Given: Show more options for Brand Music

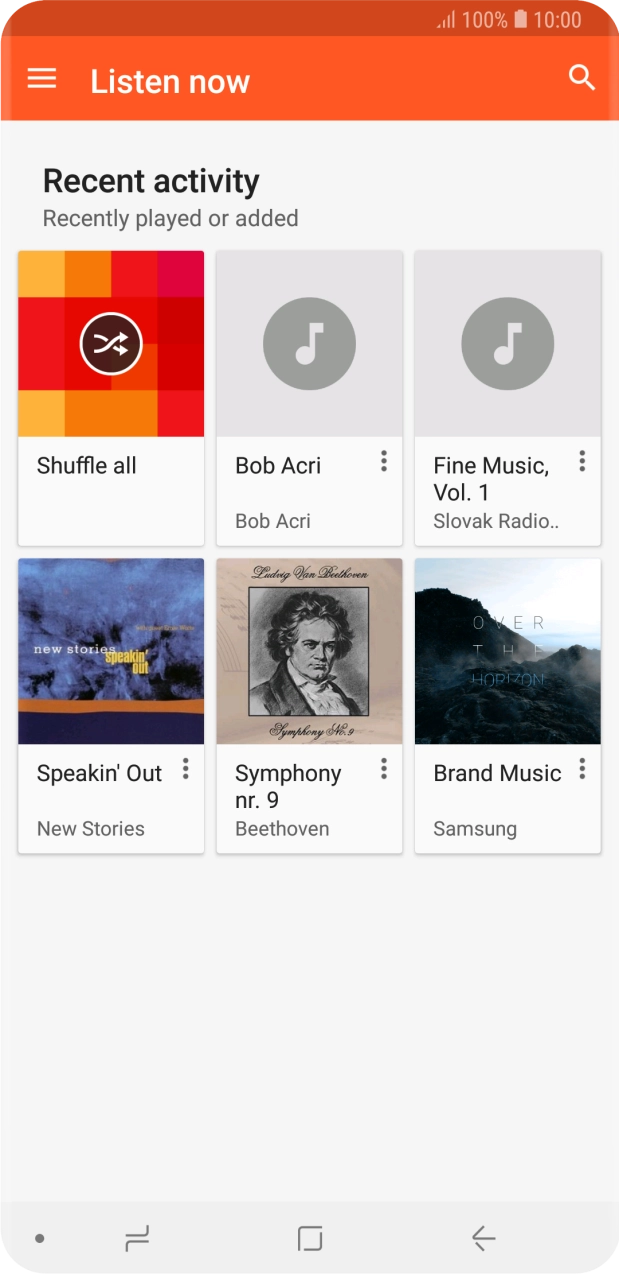Looking at the screenshot, I should point(581,769).
